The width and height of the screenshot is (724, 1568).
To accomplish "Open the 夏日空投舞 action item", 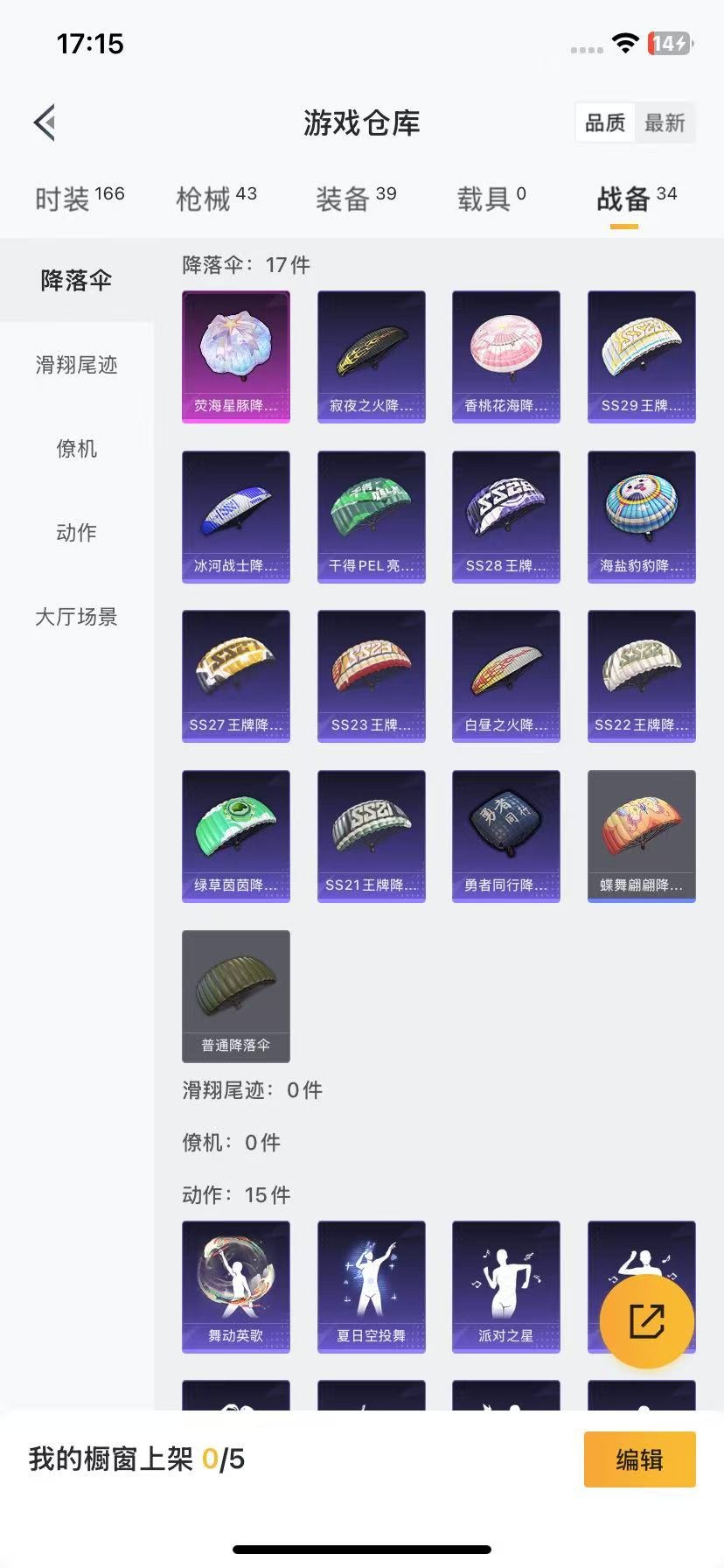I will (372, 1287).
